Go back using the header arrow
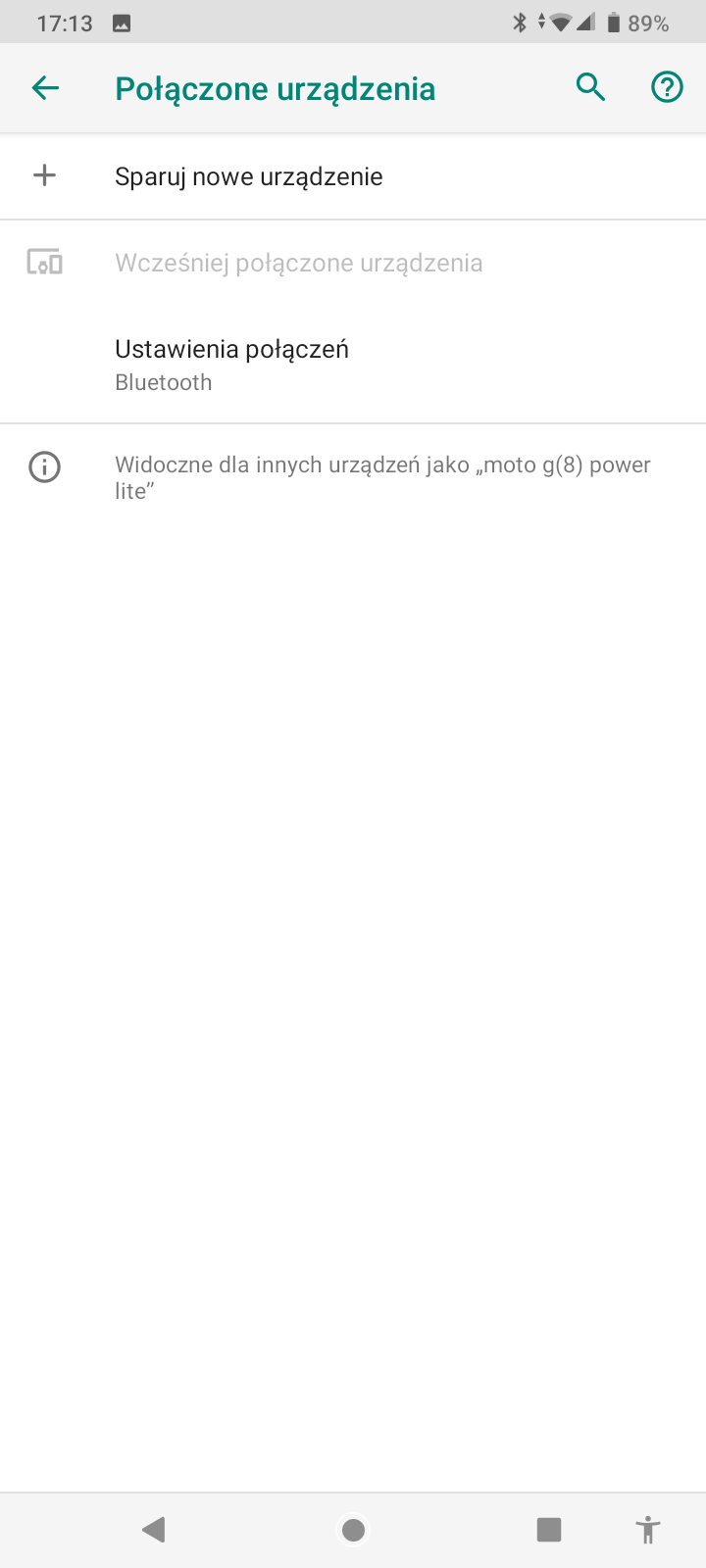This screenshot has height=1568, width=706. point(45,88)
